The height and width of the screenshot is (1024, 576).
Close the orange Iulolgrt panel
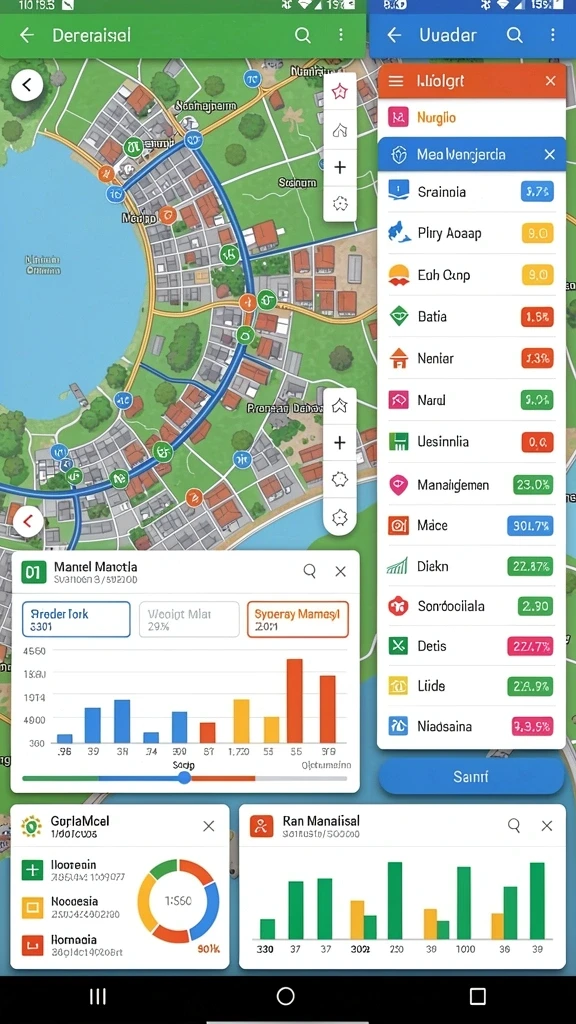pyautogui.click(x=551, y=81)
